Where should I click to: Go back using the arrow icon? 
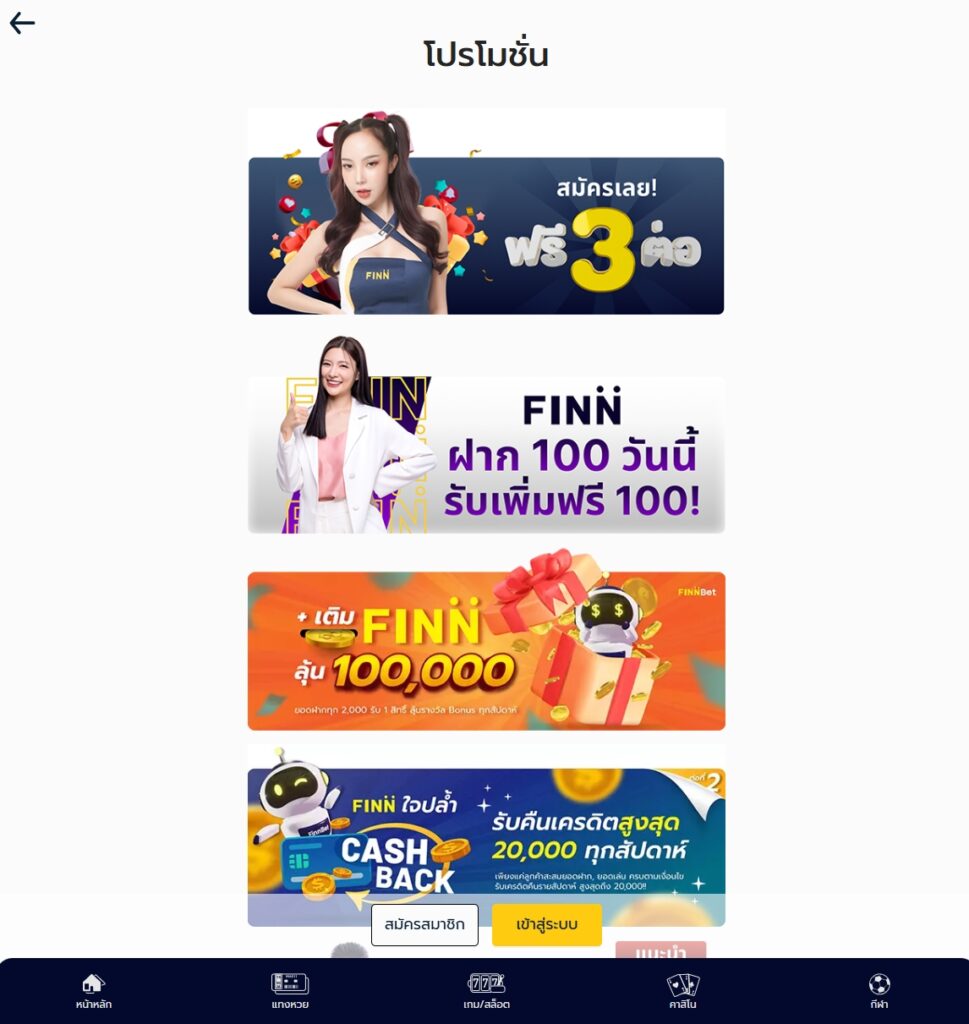point(22,24)
